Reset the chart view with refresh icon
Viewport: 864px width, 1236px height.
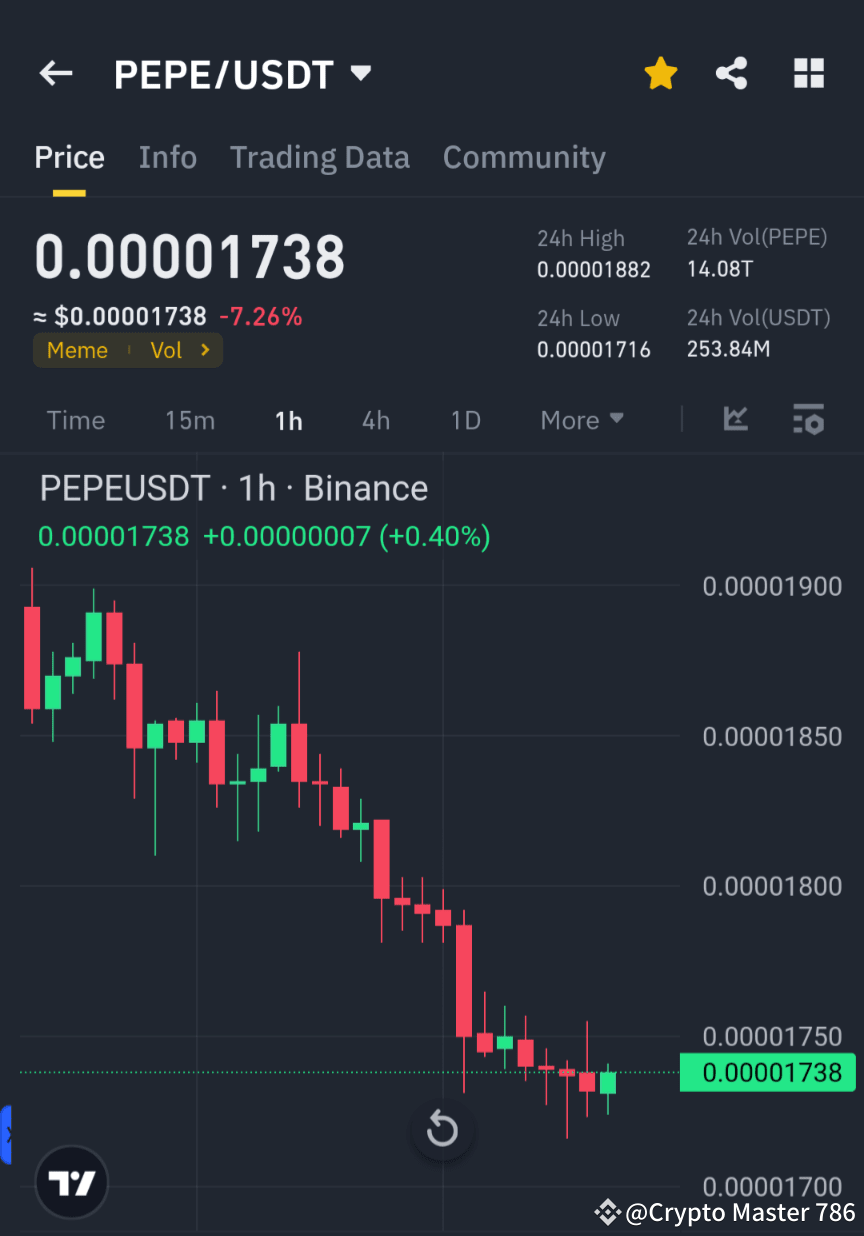click(x=442, y=1129)
